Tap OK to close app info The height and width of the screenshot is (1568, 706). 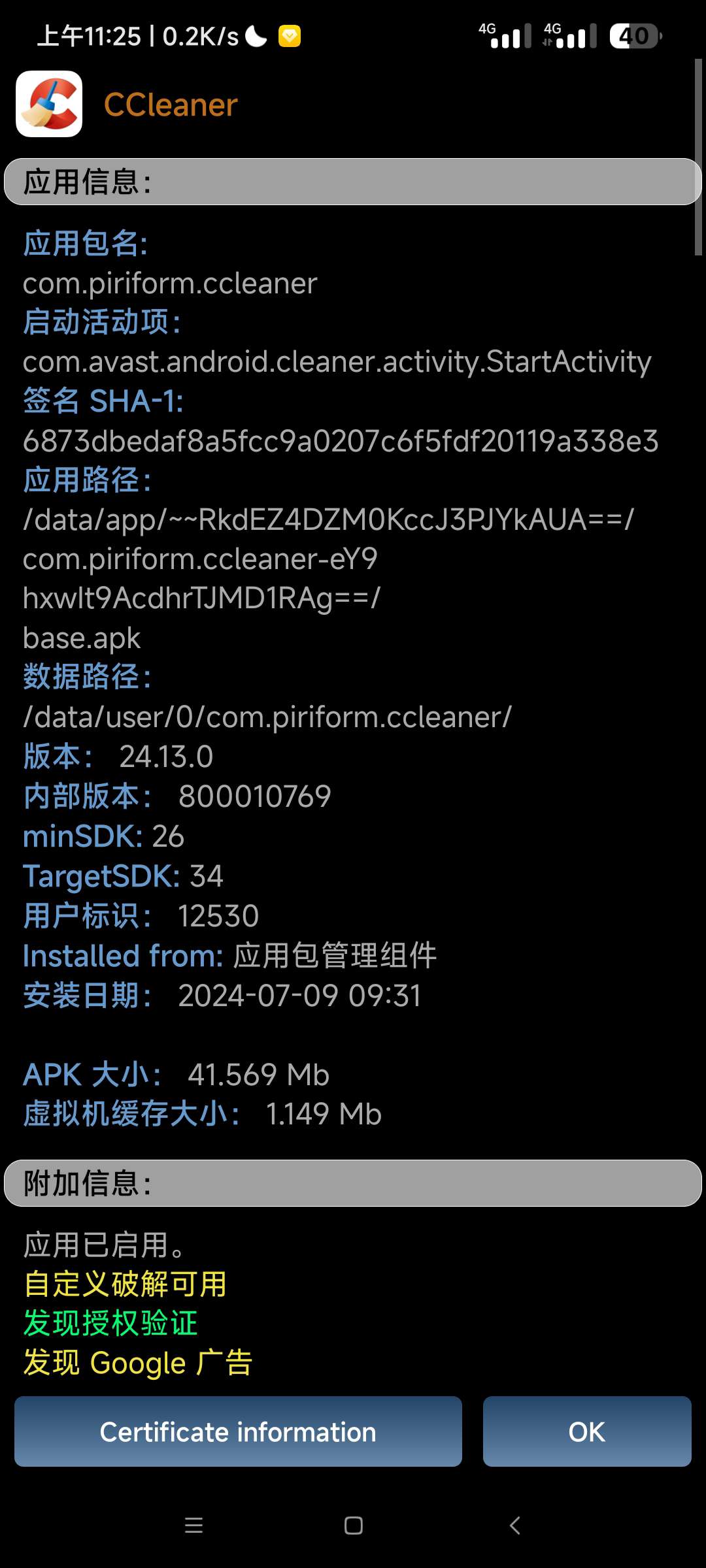point(586,1431)
